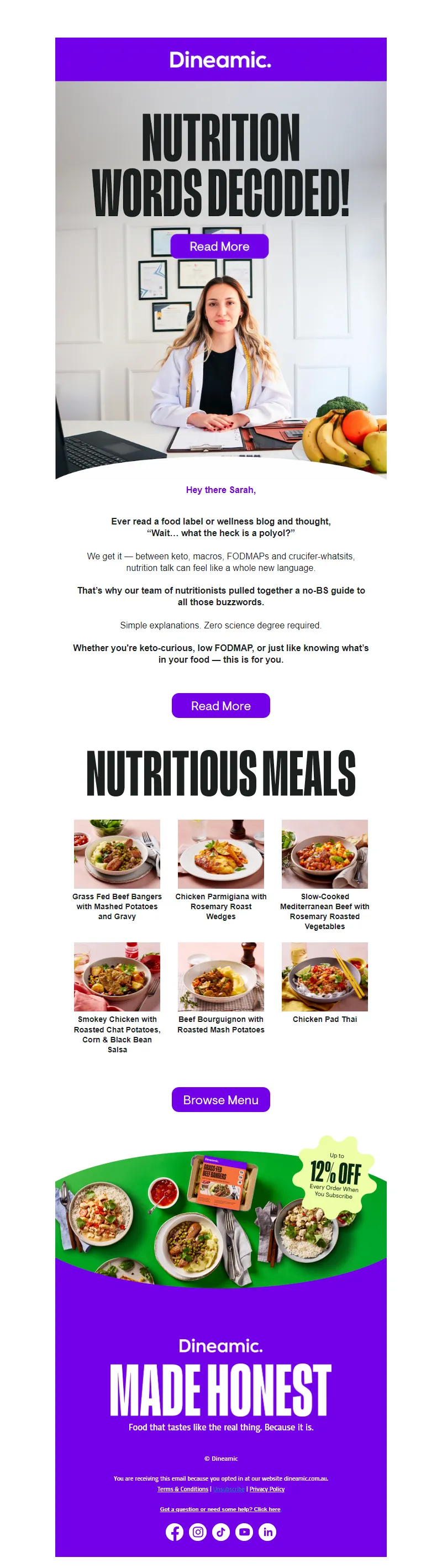View Slow-Cooked Mediterranean Beef meal
The height and width of the screenshot is (1568, 442).
pos(324,853)
